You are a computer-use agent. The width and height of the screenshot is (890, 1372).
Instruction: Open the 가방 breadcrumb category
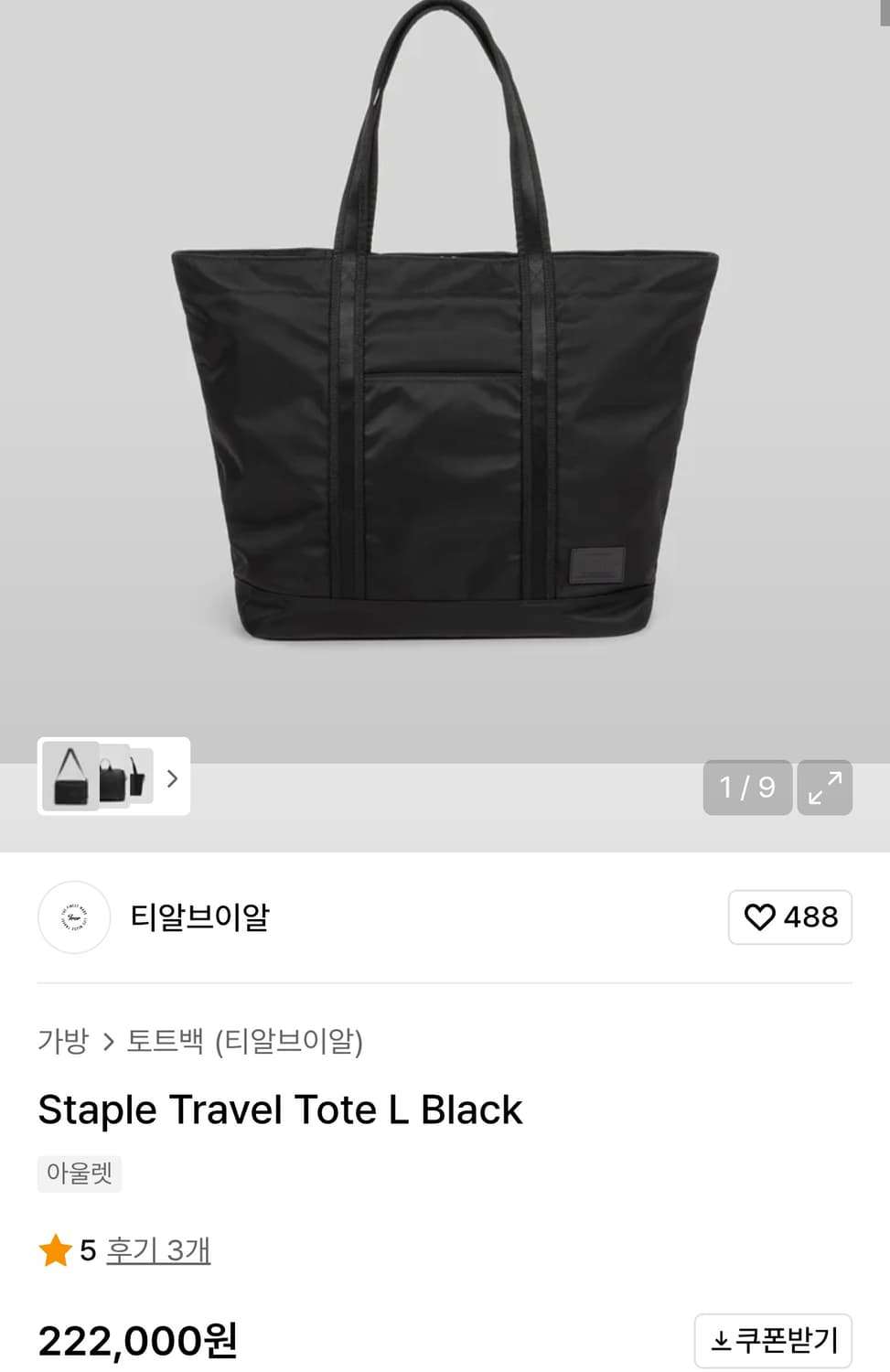click(61, 1041)
